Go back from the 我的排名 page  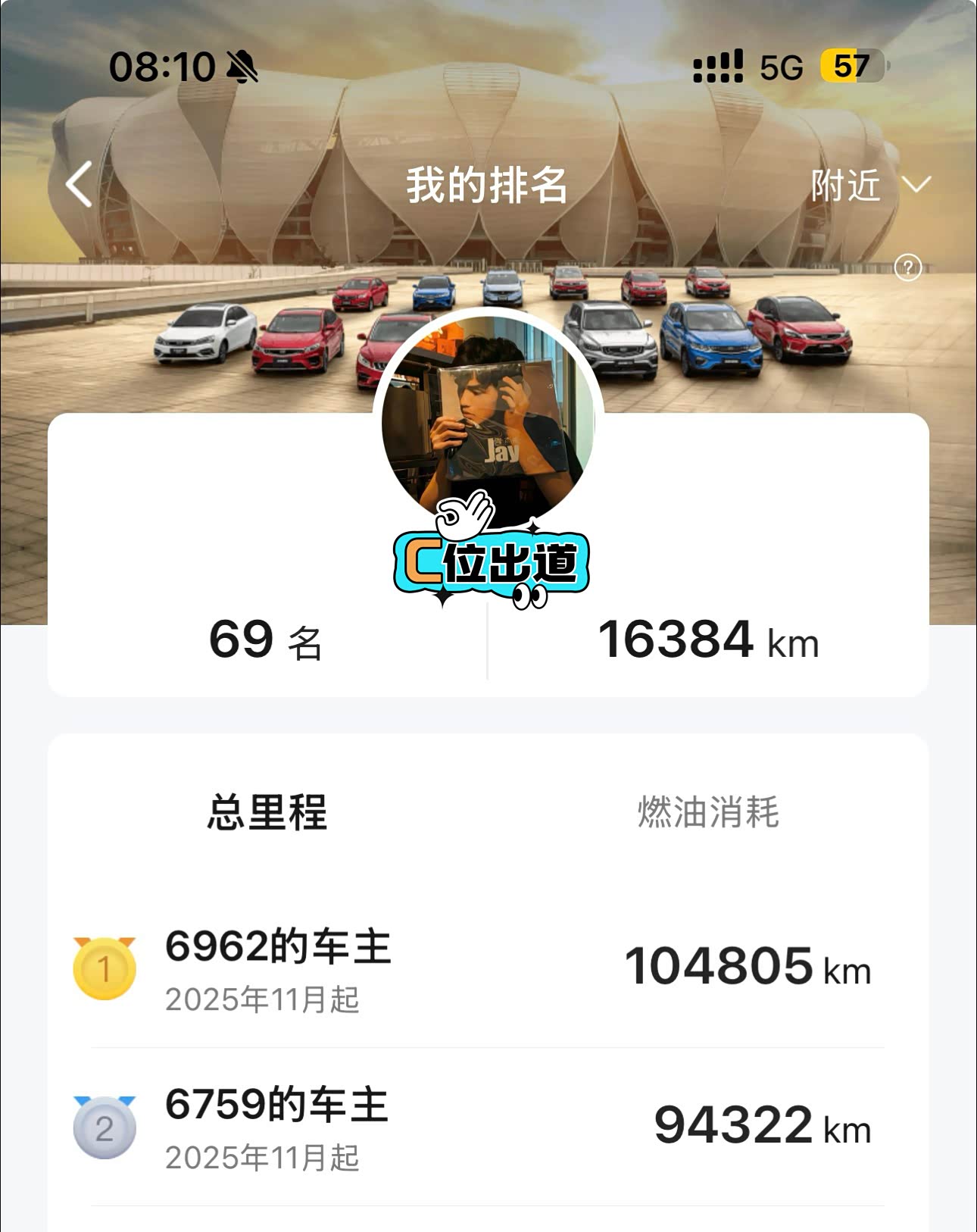[80, 184]
